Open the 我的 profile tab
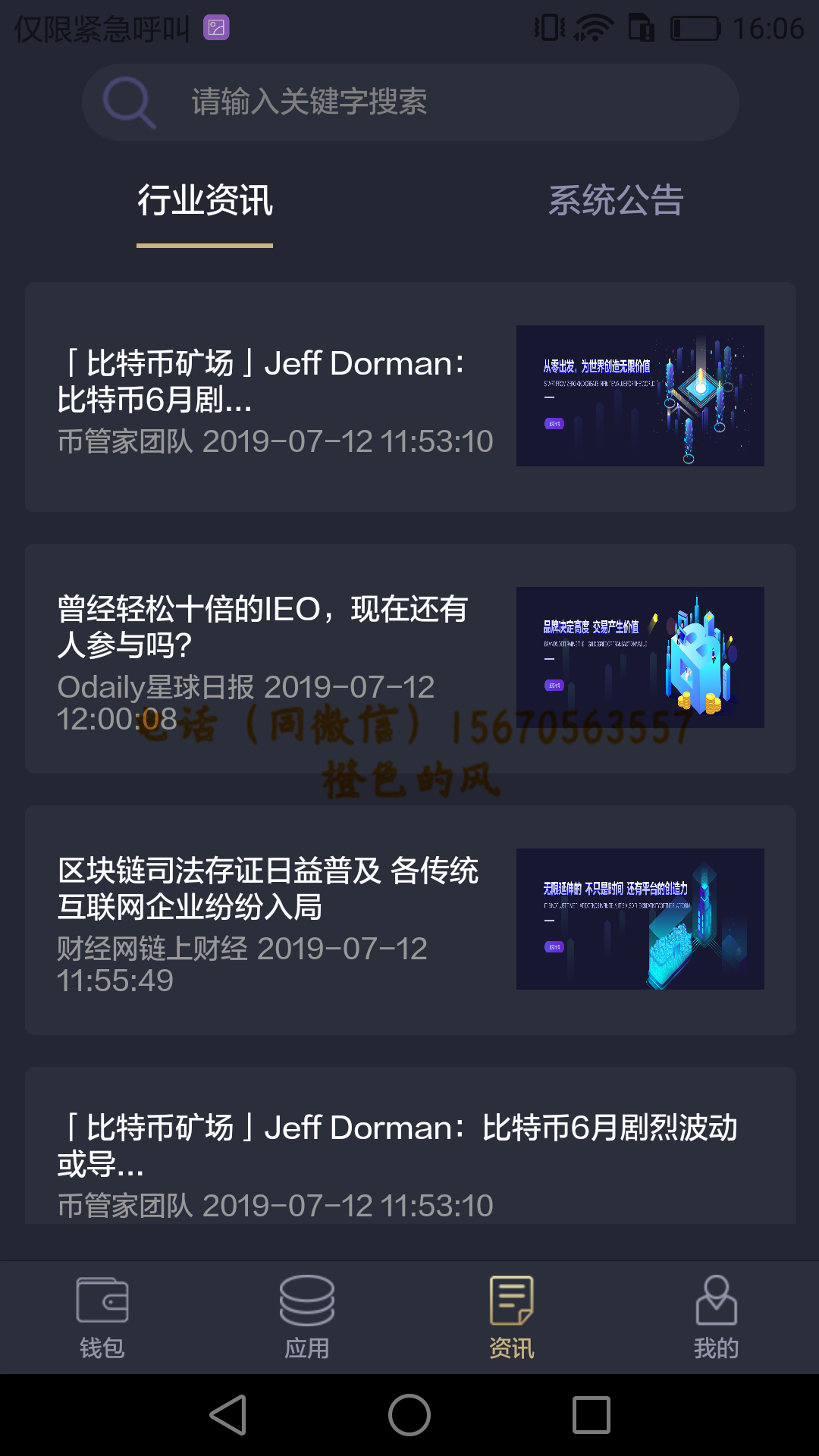Viewport: 819px width, 1456px height. pos(716,1318)
